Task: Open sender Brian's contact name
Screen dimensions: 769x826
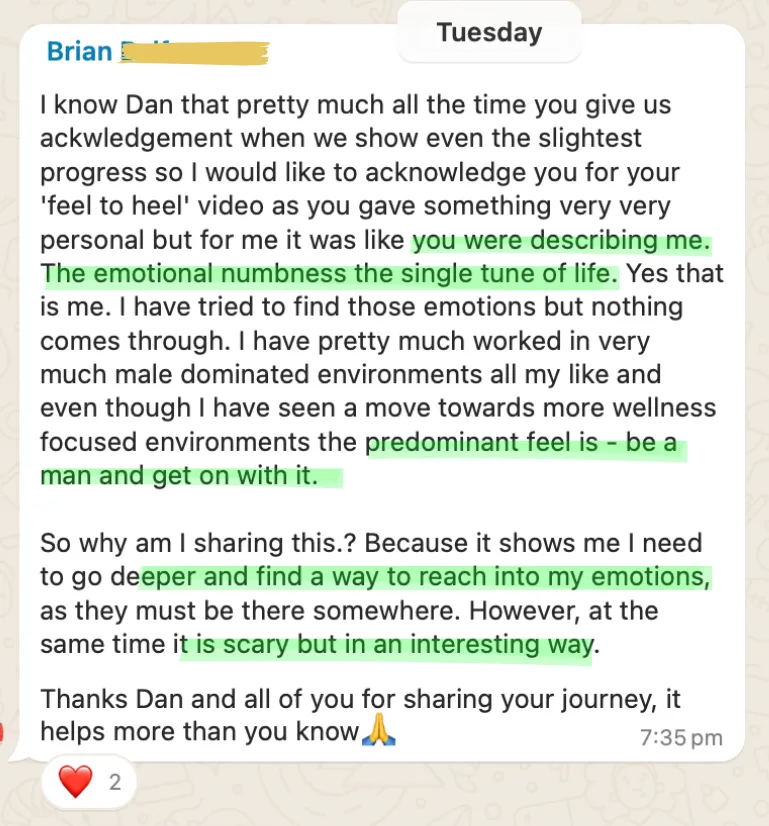Action: pyautogui.click(x=80, y=51)
